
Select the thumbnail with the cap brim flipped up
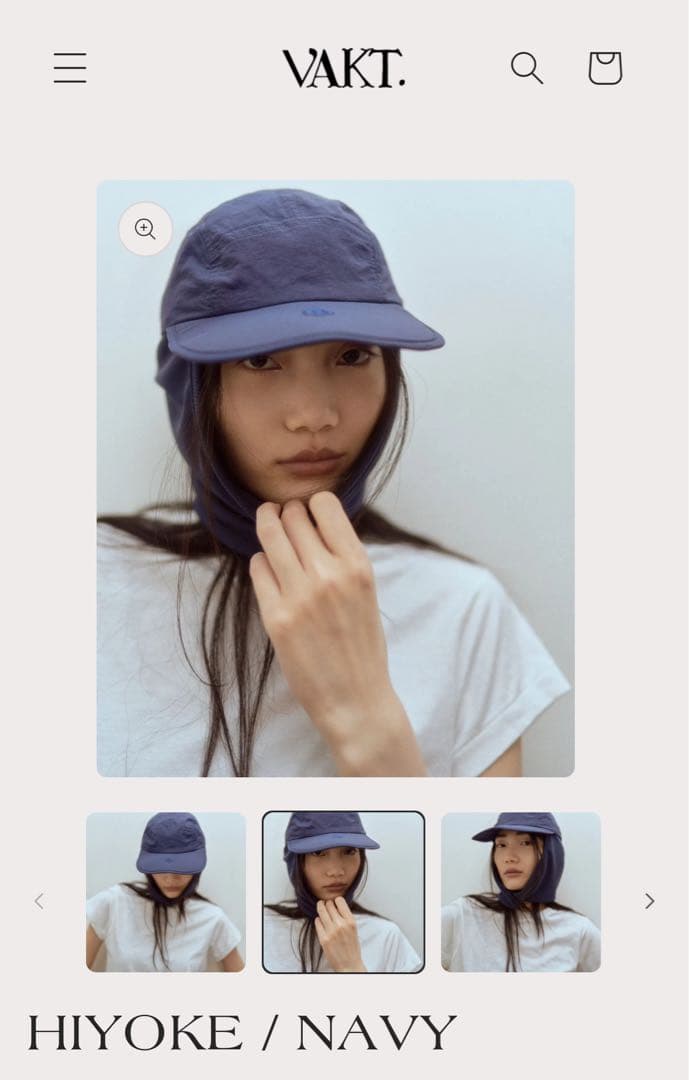[x=521, y=892]
